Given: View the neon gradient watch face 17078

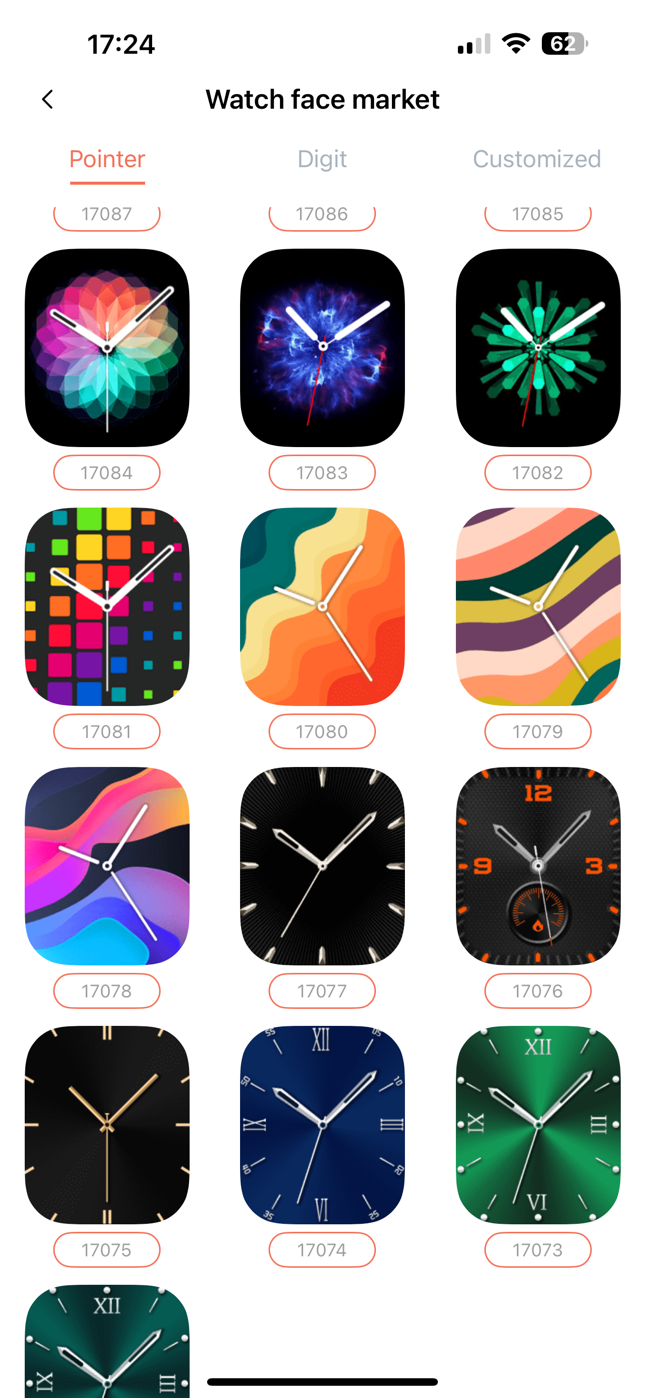Looking at the screenshot, I should click(x=107, y=865).
